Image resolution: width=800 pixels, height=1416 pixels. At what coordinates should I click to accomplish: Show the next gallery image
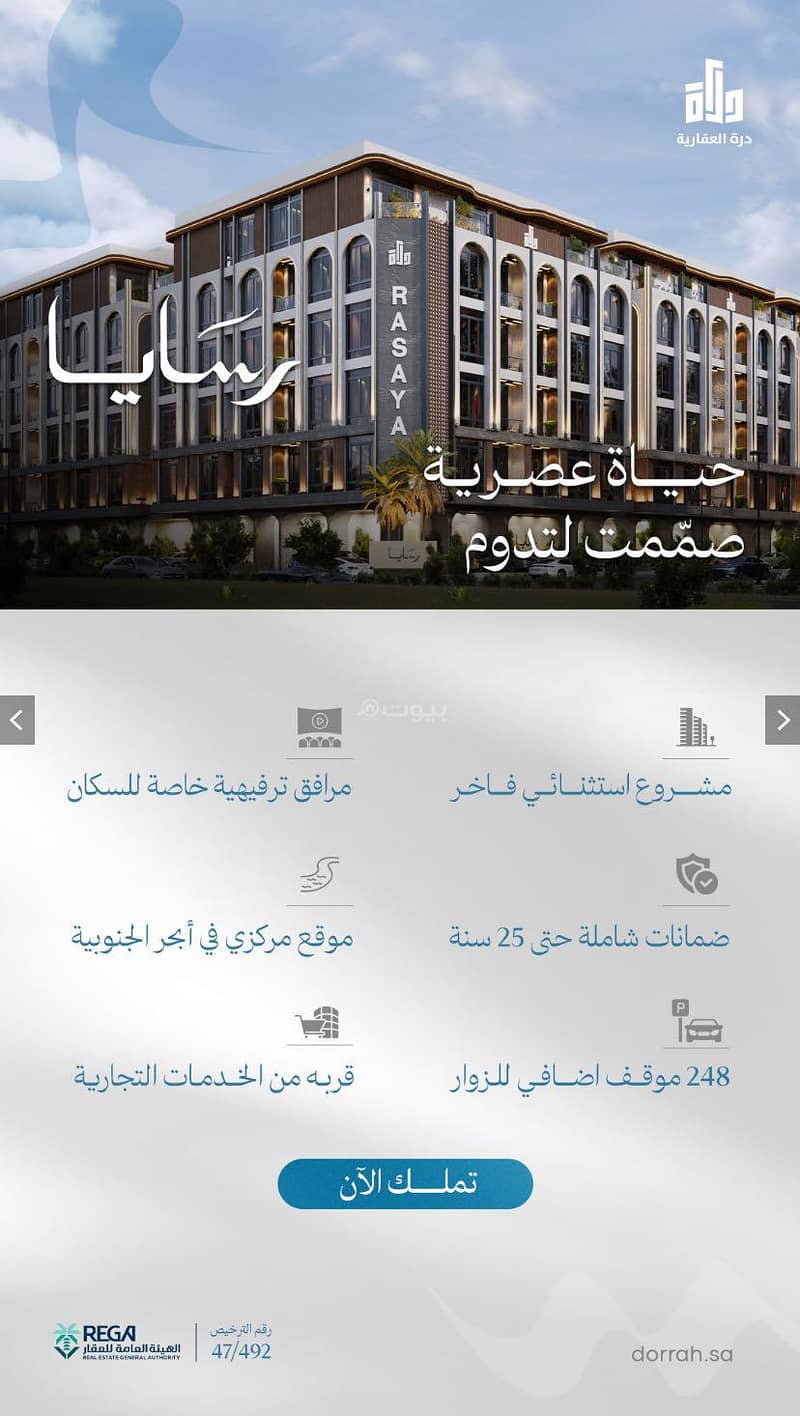pyautogui.click(x=782, y=720)
